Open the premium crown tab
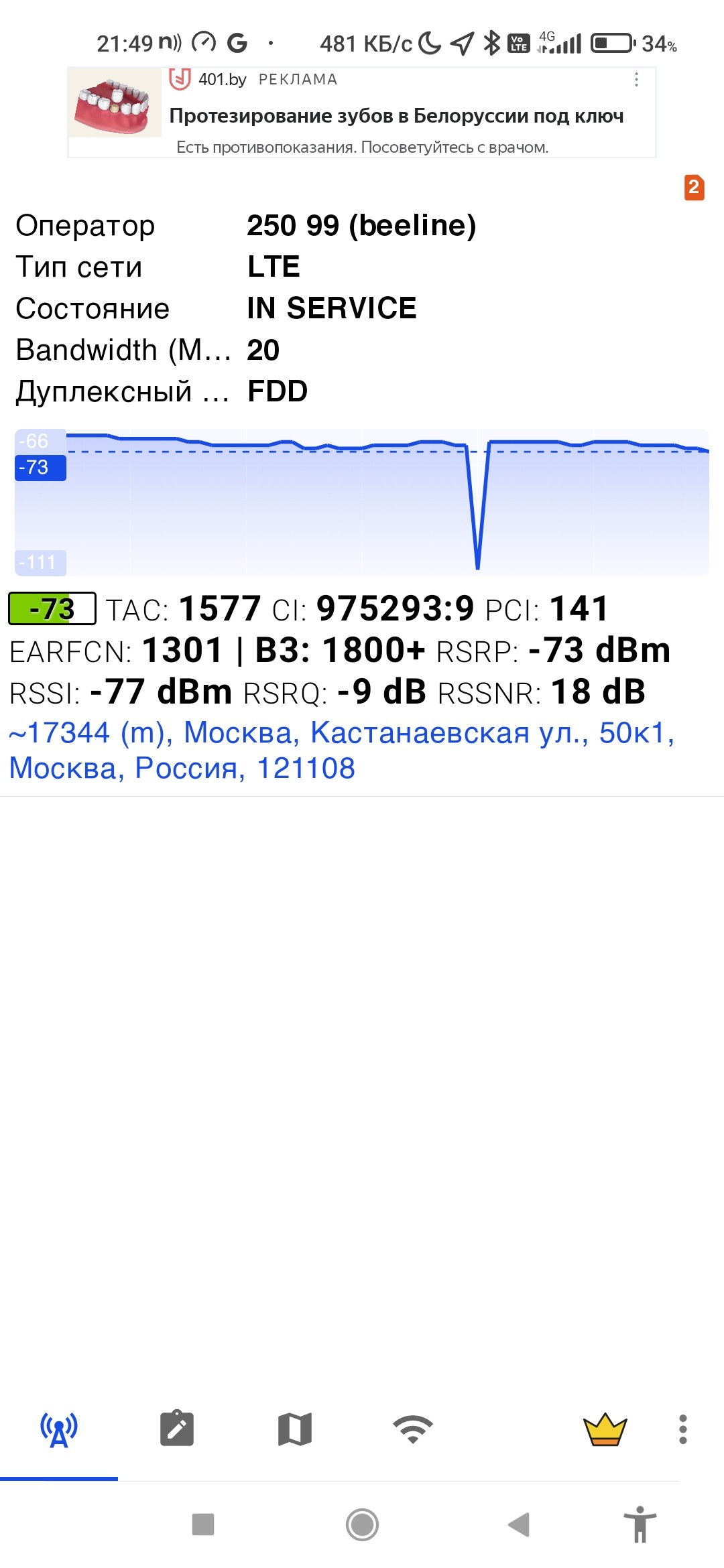The height and width of the screenshot is (1568, 724). click(605, 1430)
